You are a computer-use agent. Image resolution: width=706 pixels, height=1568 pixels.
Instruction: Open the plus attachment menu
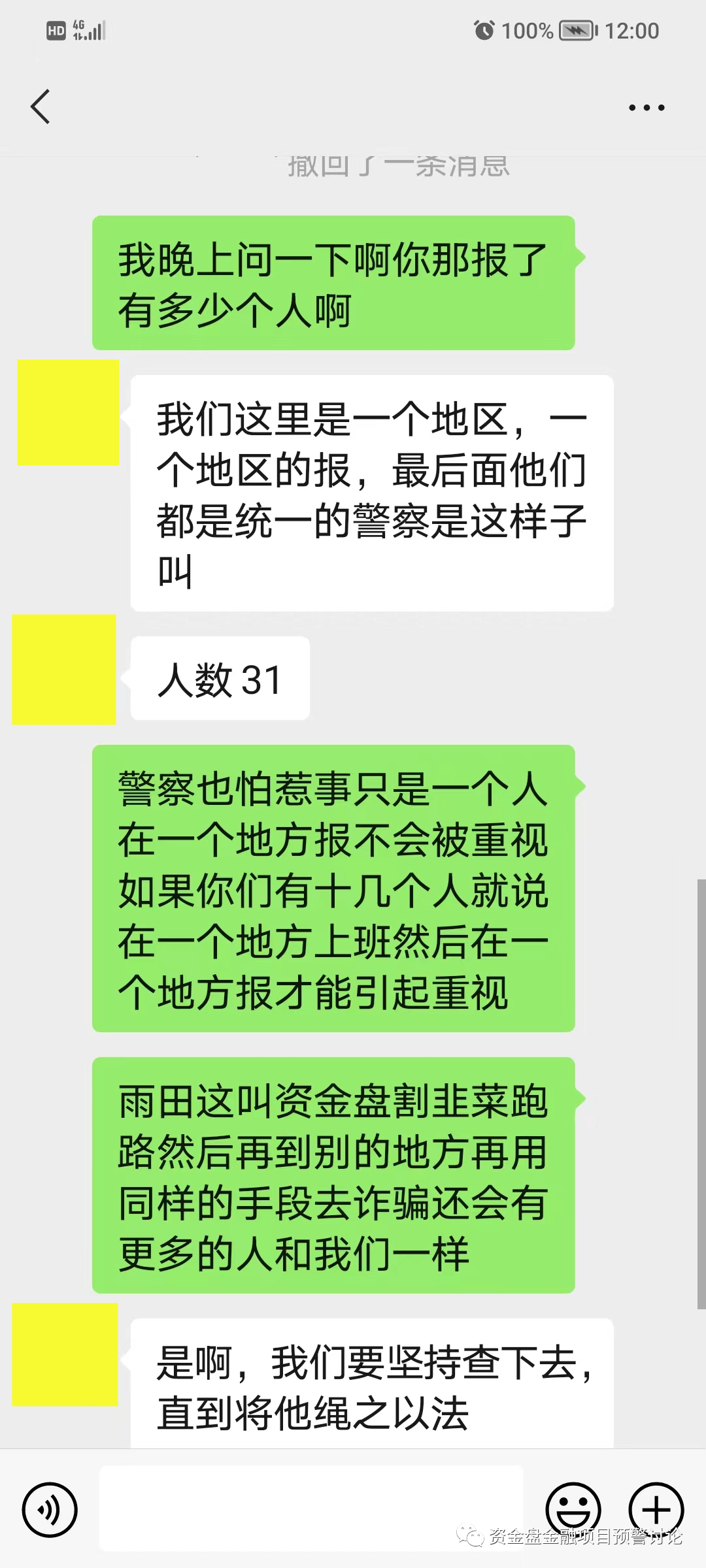pyautogui.click(x=656, y=1509)
